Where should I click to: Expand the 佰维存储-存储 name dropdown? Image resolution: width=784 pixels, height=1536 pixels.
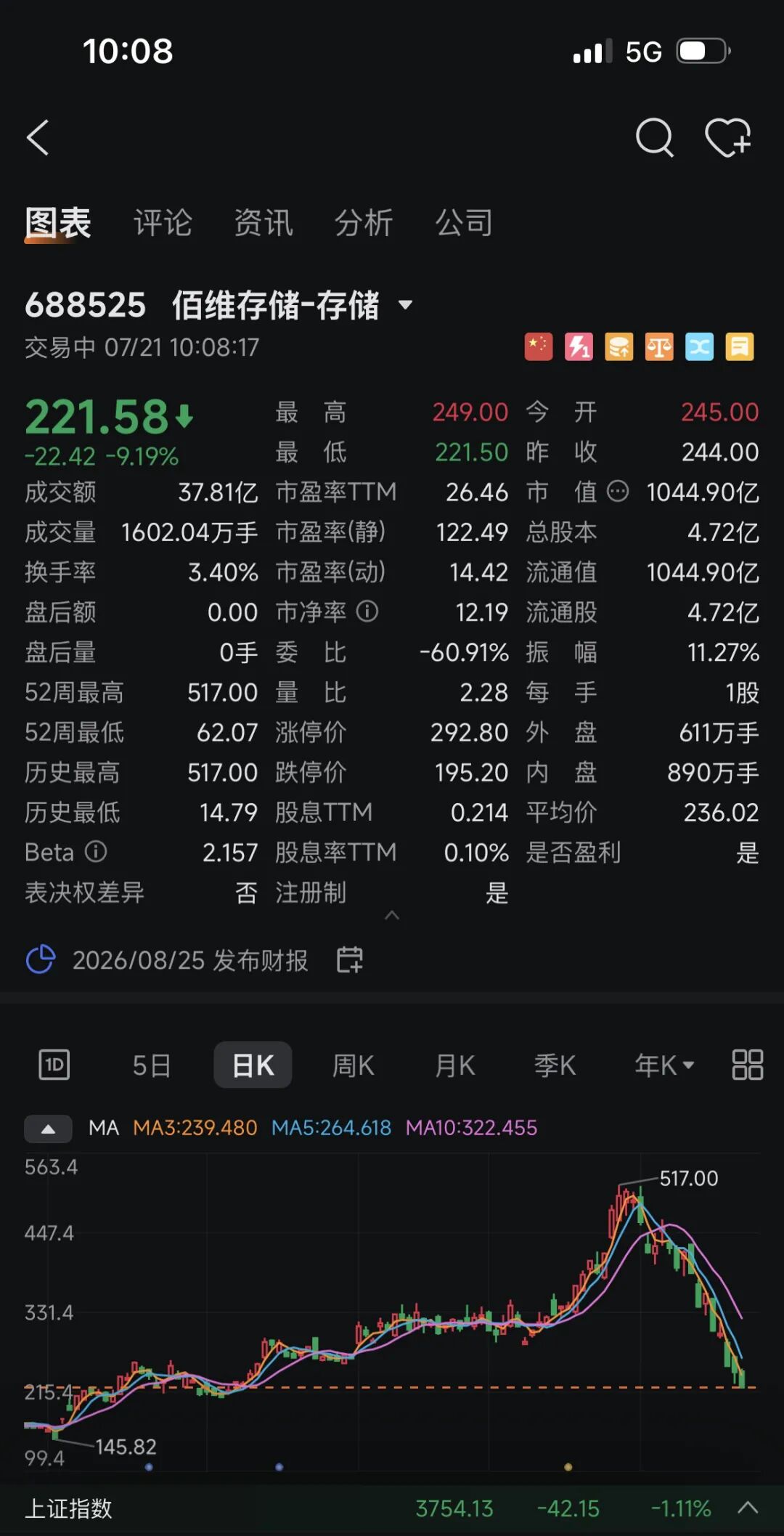406,305
